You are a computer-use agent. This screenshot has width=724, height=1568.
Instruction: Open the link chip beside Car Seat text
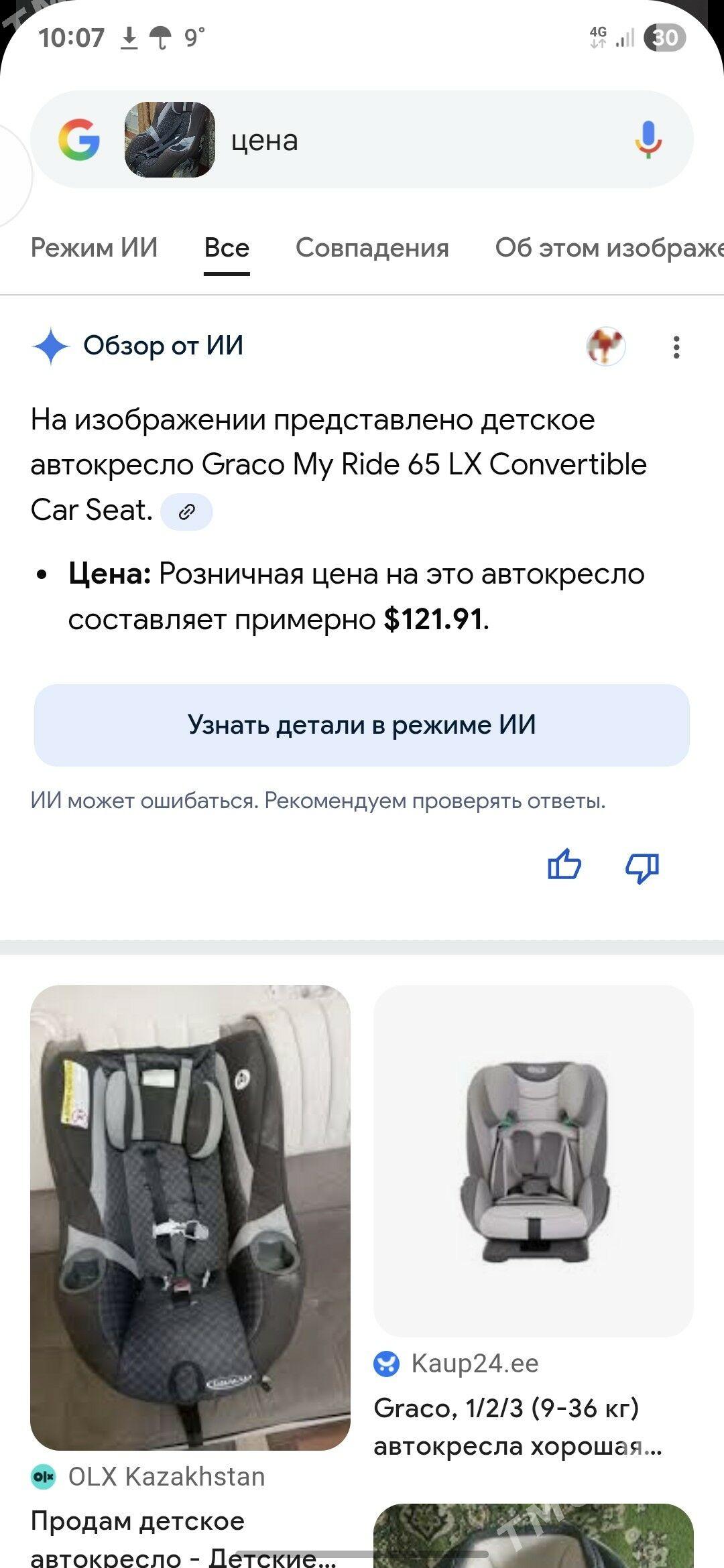coord(187,511)
